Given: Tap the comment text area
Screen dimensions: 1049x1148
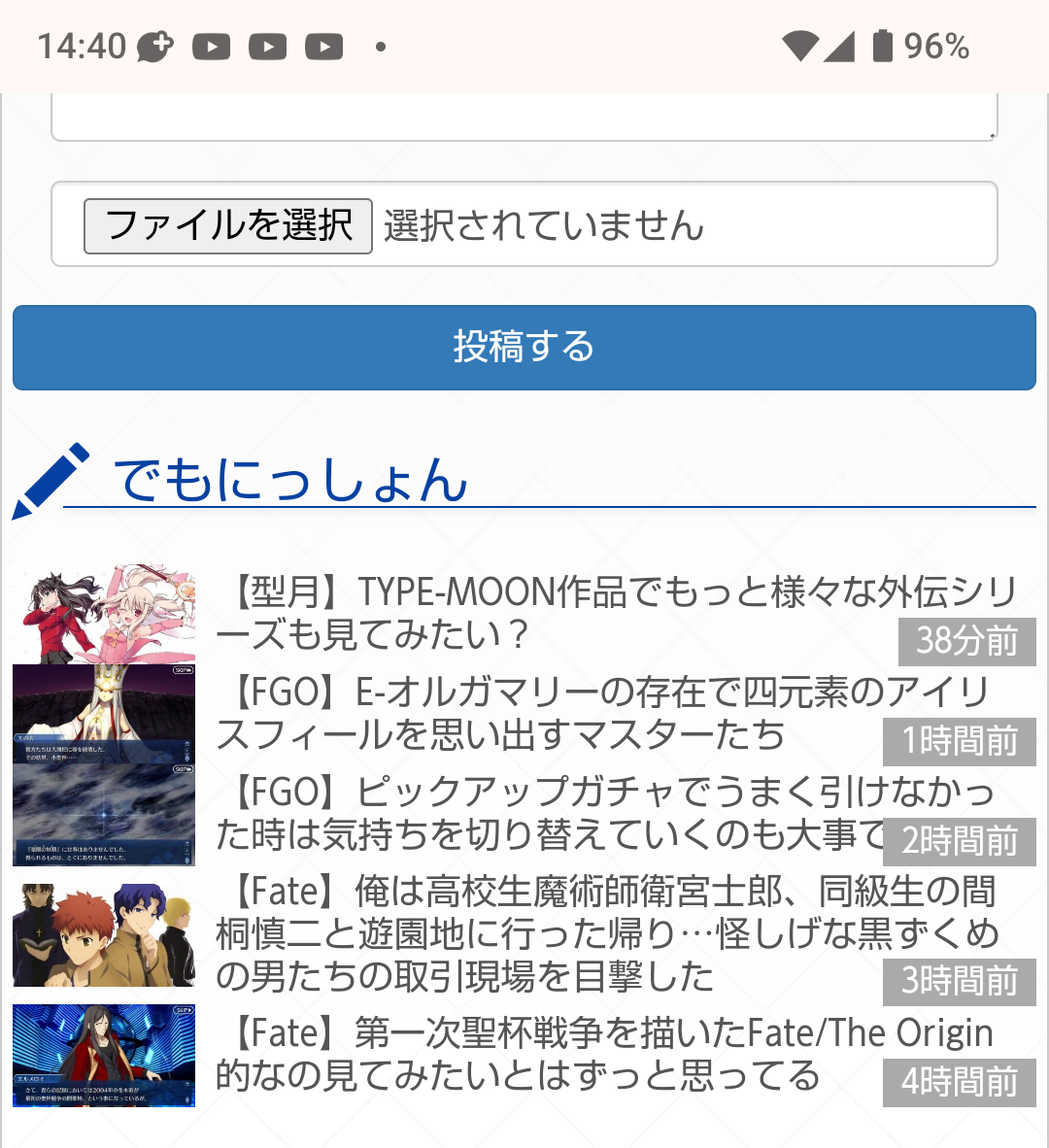Looking at the screenshot, I should click(x=524, y=117).
